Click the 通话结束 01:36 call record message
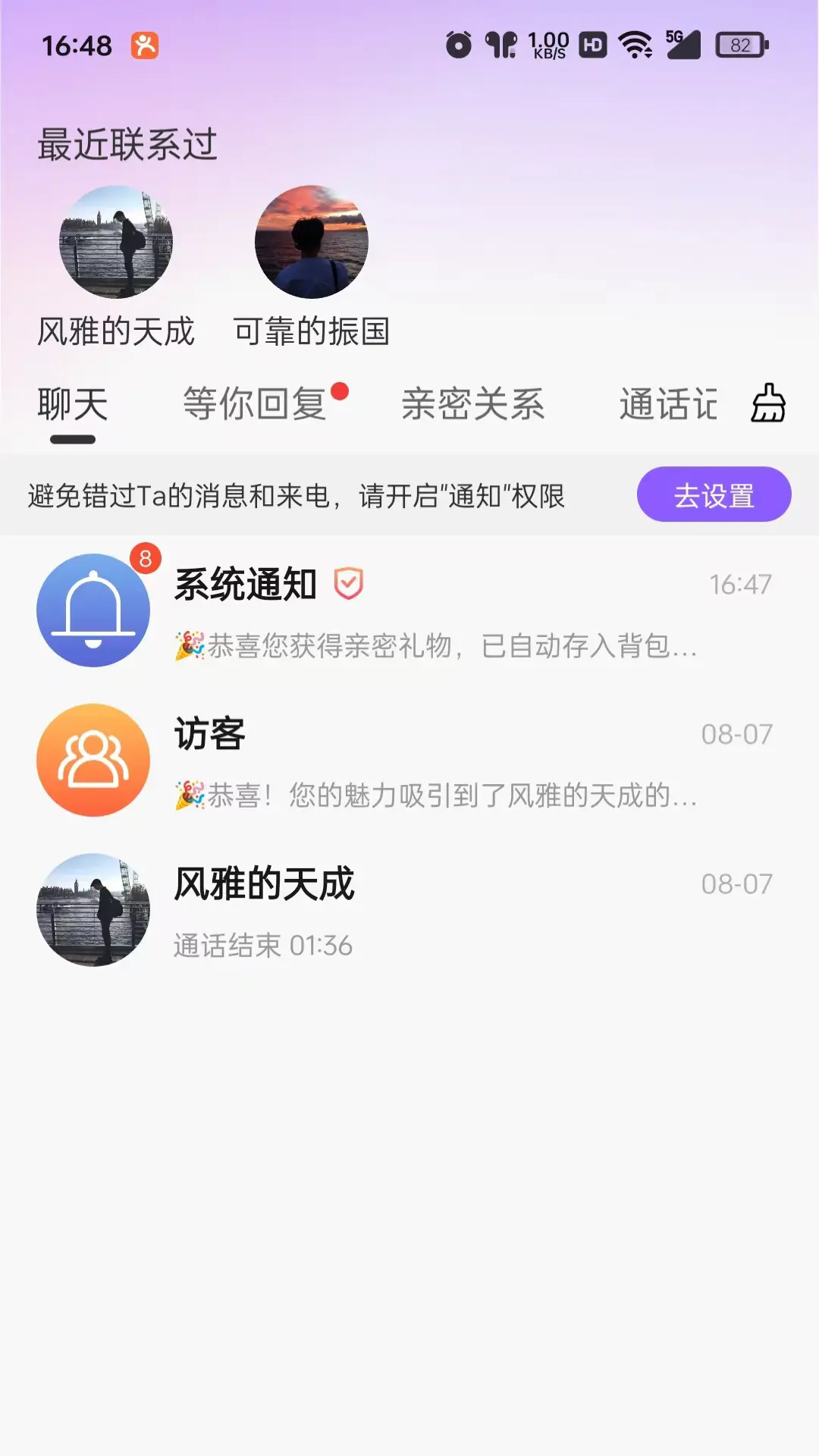The height and width of the screenshot is (1456, 819). point(261,946)
